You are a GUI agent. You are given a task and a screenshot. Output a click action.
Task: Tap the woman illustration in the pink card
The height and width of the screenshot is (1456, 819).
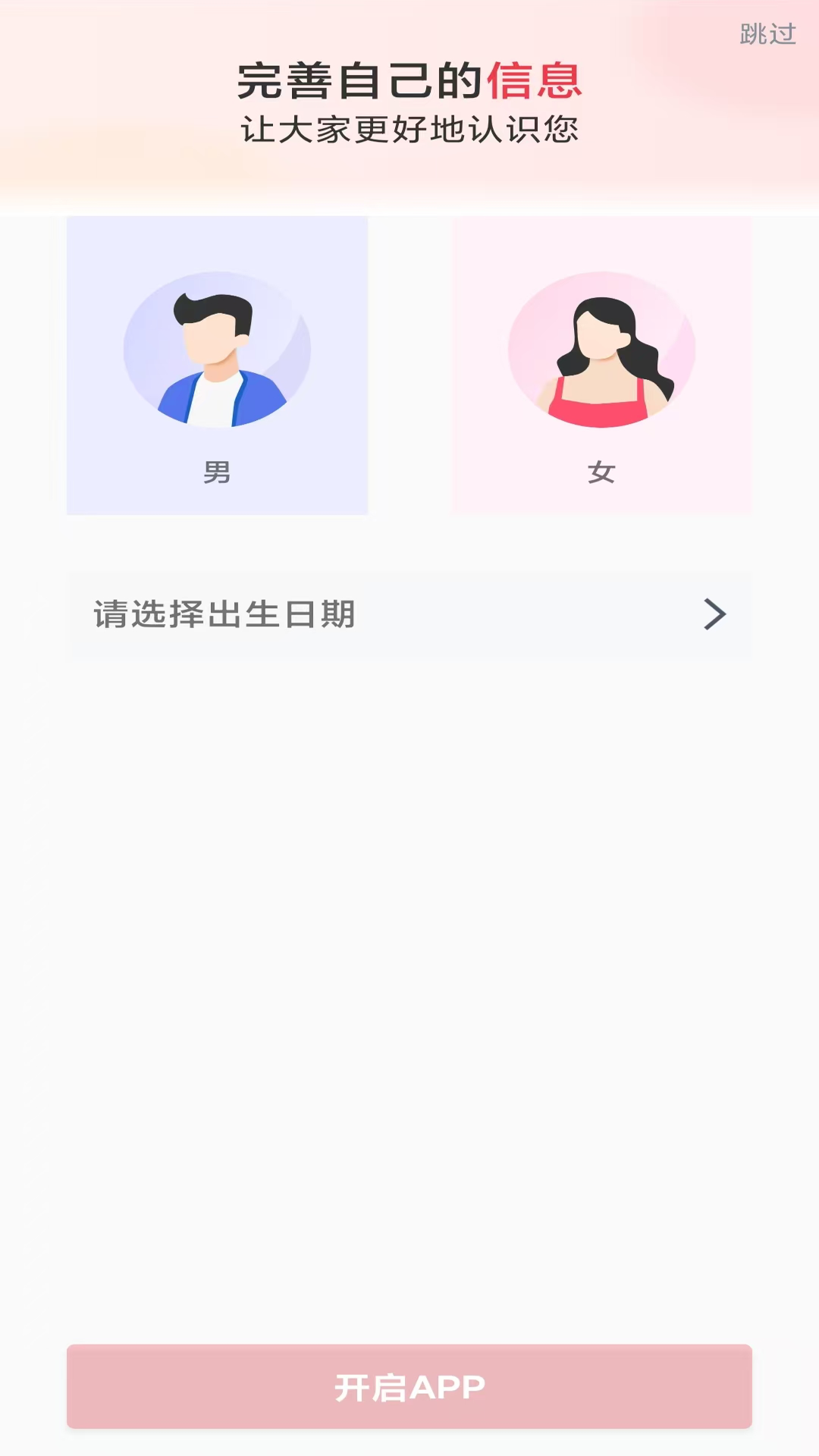click(x=601, y=349)
